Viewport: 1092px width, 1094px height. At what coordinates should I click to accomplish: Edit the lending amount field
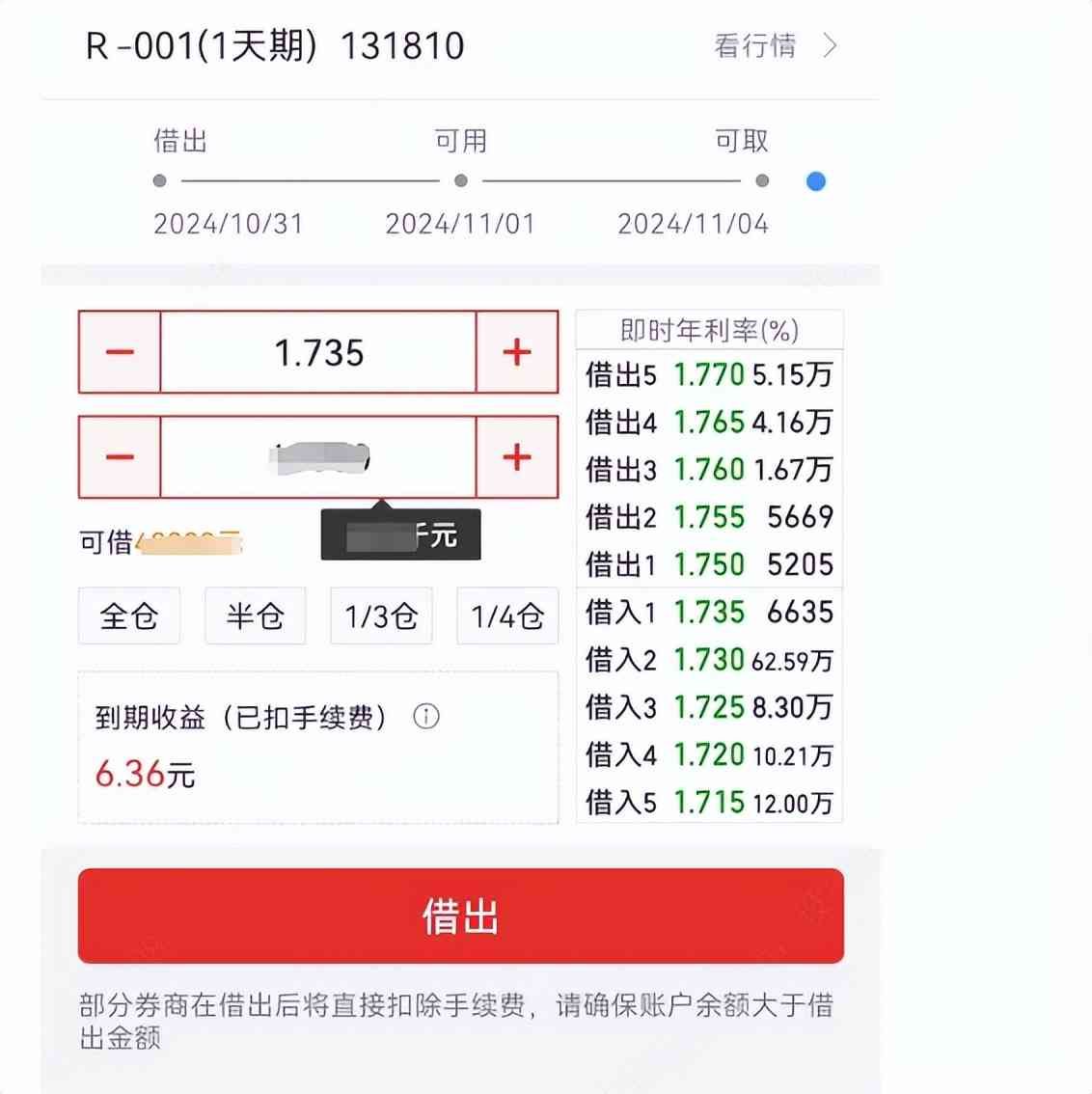coord(318,457)
